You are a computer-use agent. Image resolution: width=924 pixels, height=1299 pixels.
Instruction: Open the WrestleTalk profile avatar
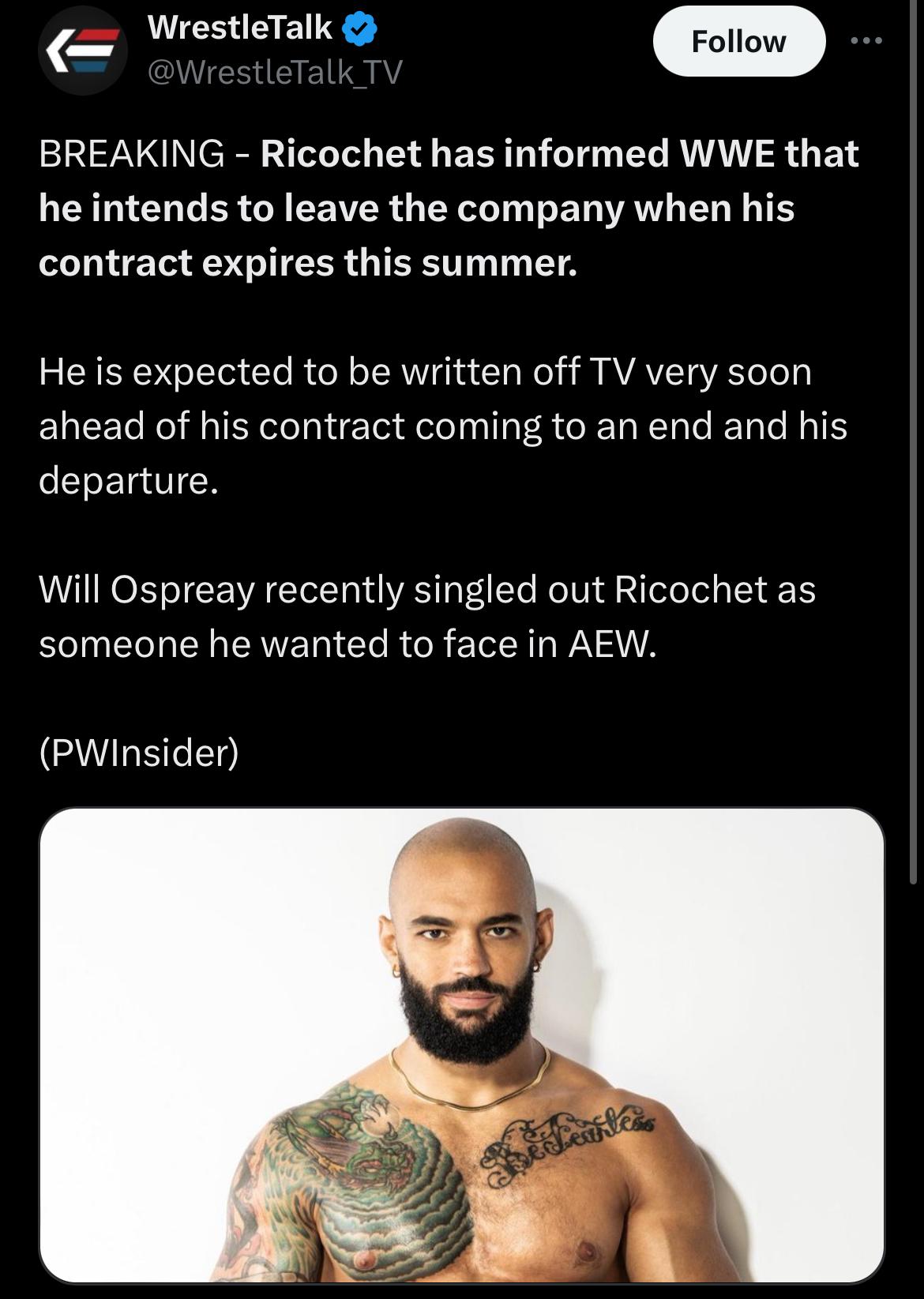pyautogui.click(x=84, y=51)
